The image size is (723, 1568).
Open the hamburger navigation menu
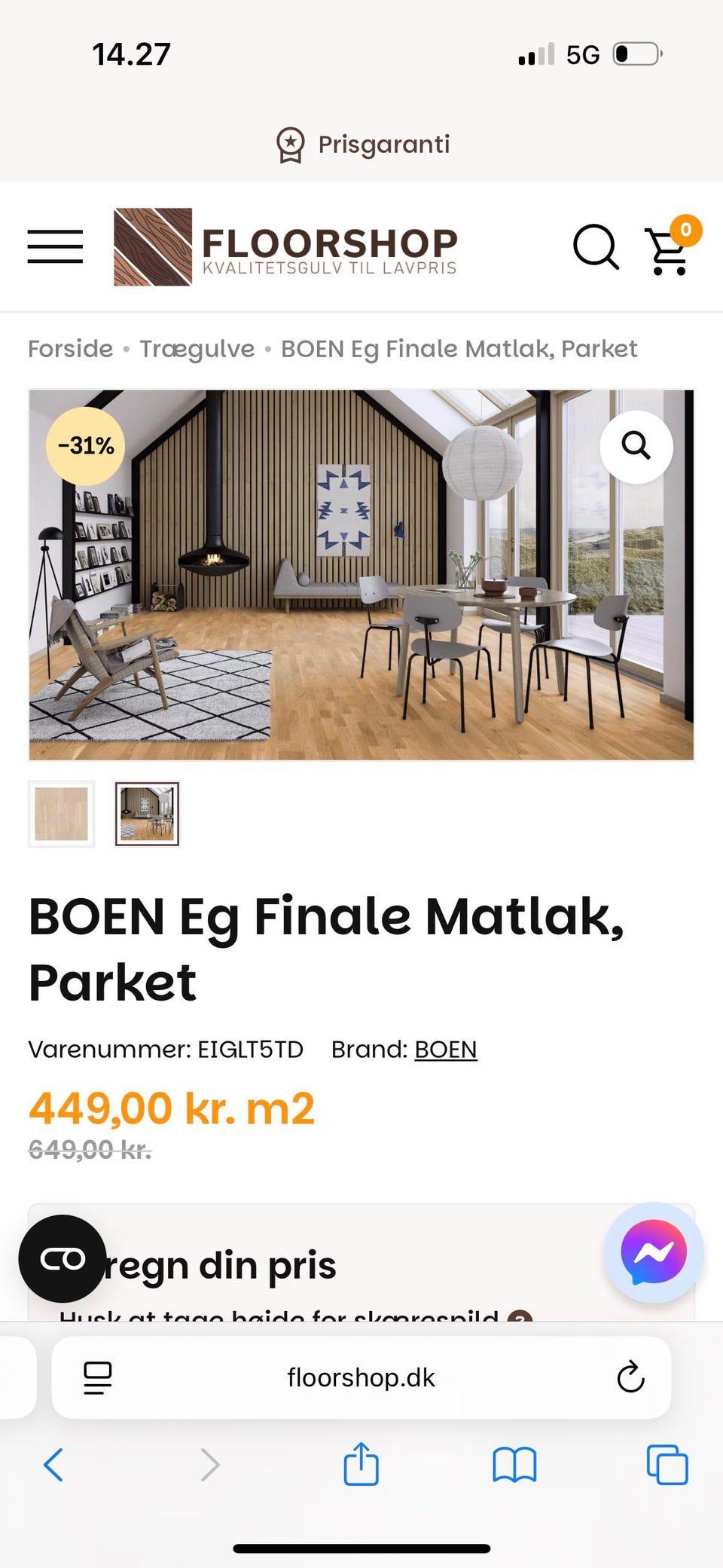pos(55,247)
